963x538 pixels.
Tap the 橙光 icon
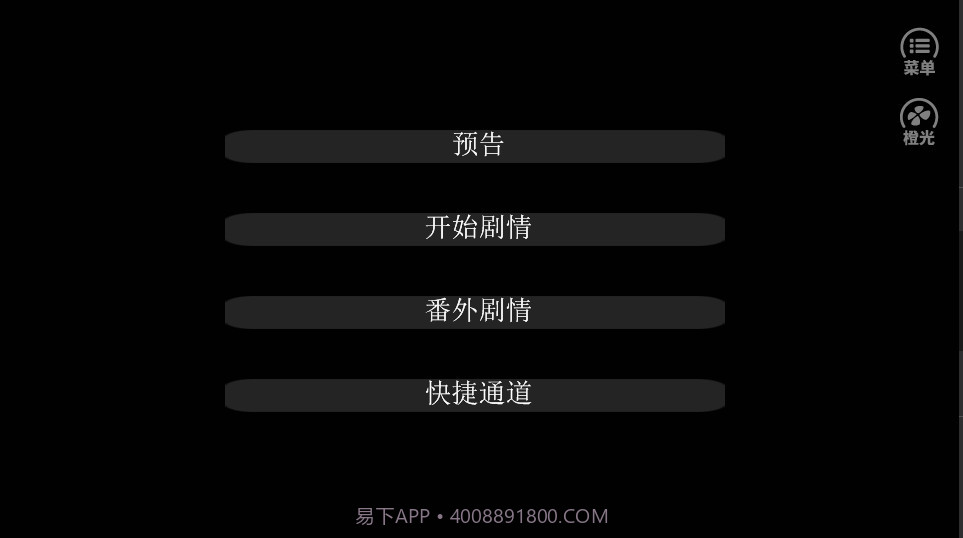(x=919, y=122)
